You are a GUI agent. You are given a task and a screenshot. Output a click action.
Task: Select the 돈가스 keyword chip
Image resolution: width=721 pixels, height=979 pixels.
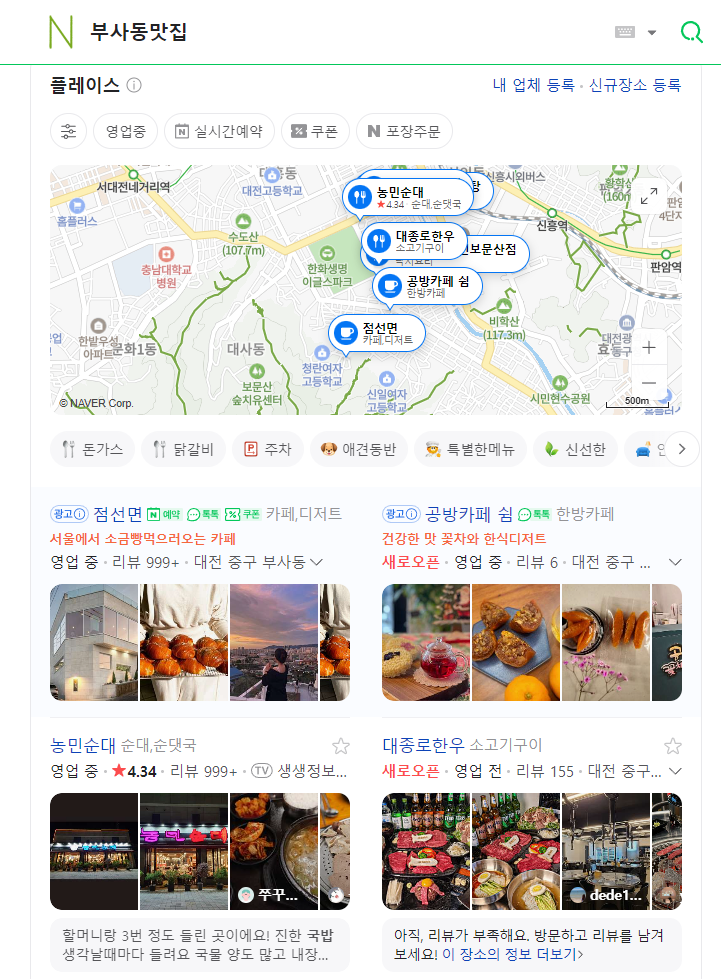pos(92,450)
